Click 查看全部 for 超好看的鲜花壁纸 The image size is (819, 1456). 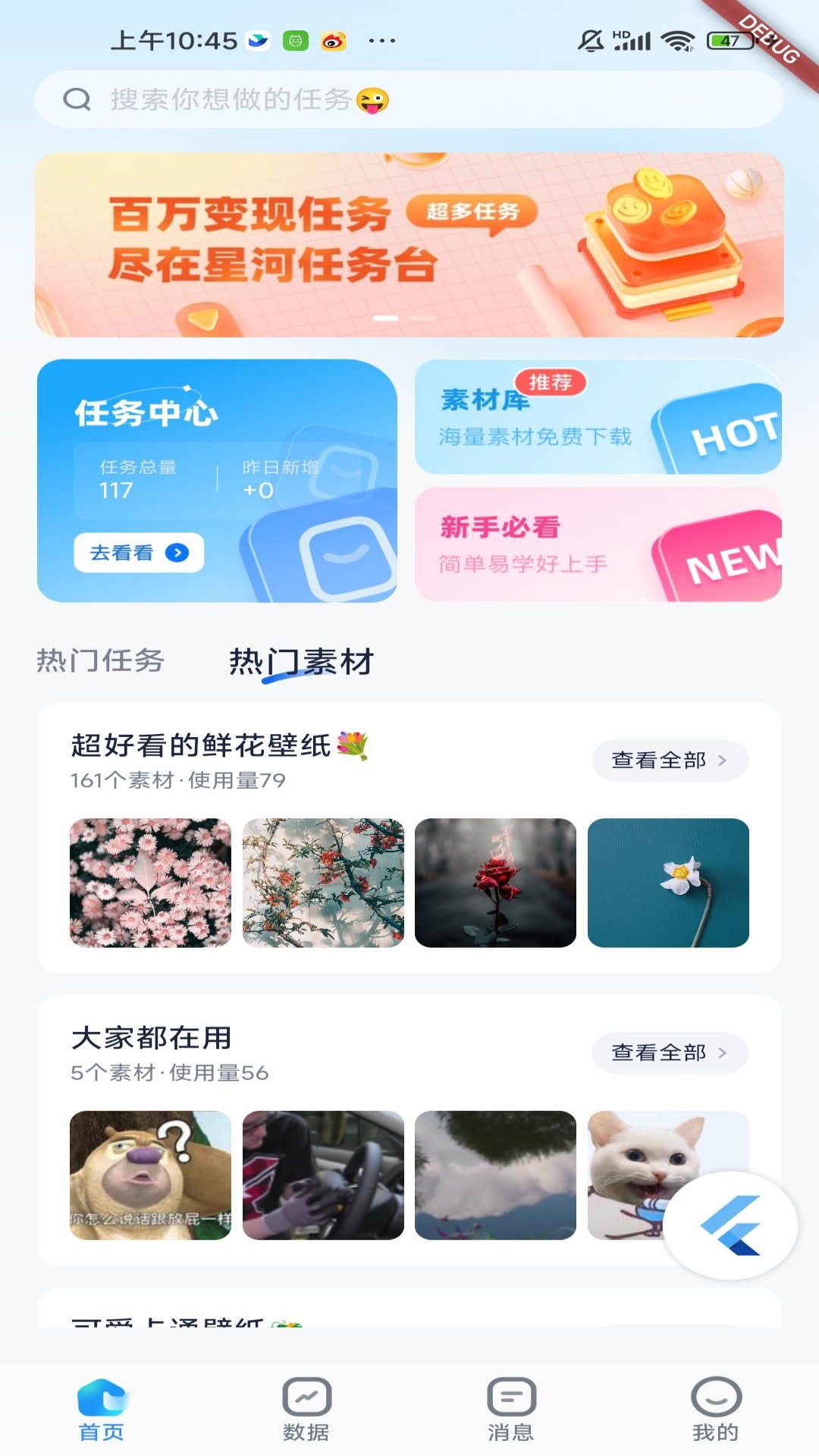(x=669, y=760)
